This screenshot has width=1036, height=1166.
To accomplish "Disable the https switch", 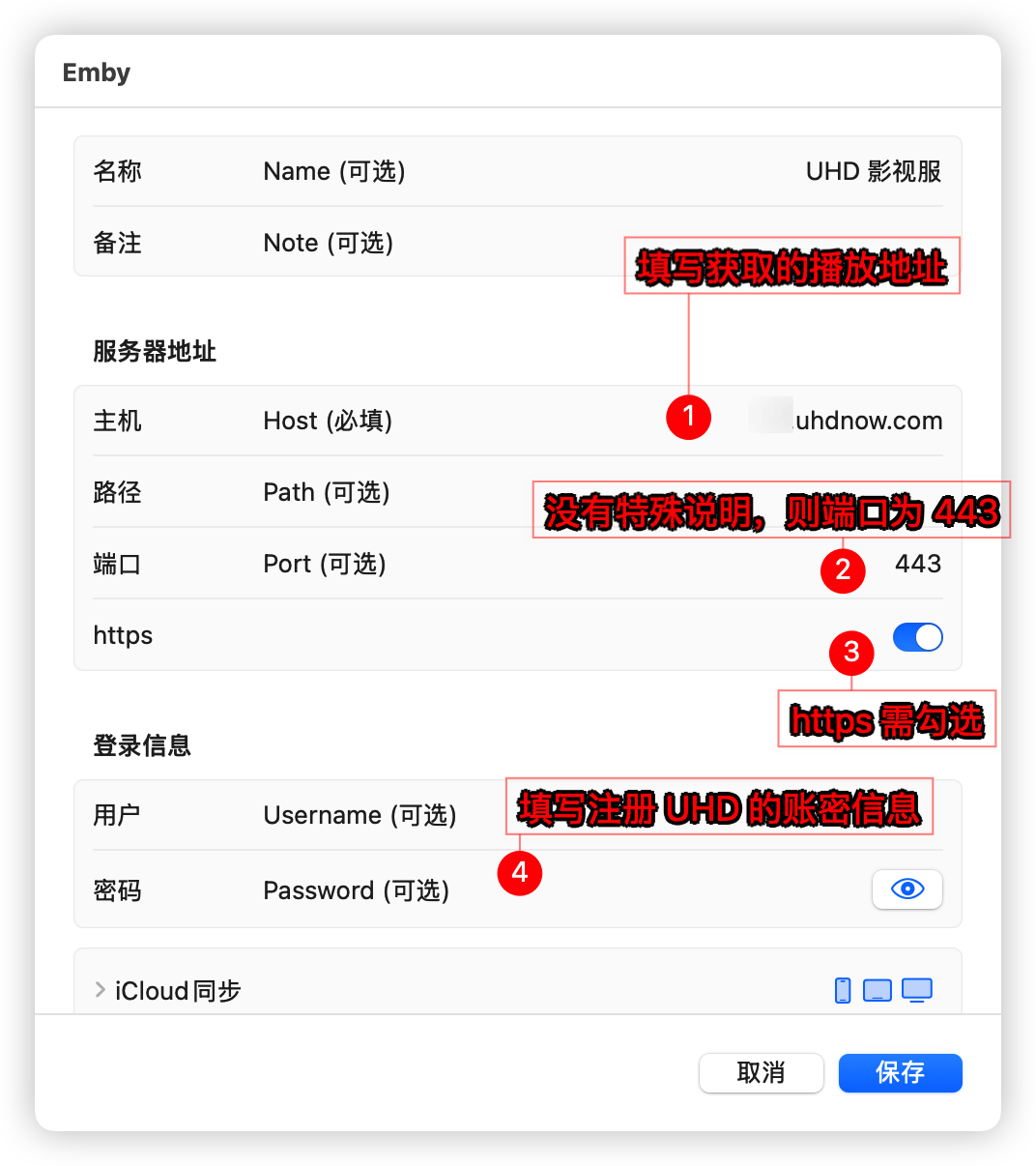I will click(917, 637).
